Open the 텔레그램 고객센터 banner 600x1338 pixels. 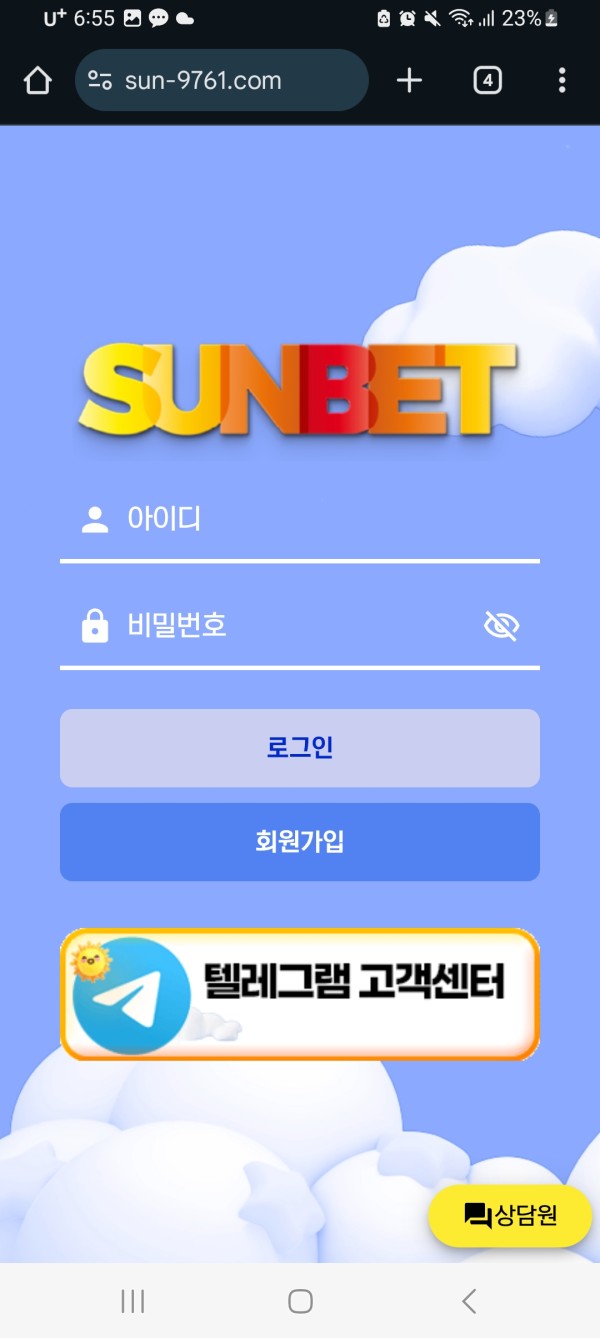[300, 994]
